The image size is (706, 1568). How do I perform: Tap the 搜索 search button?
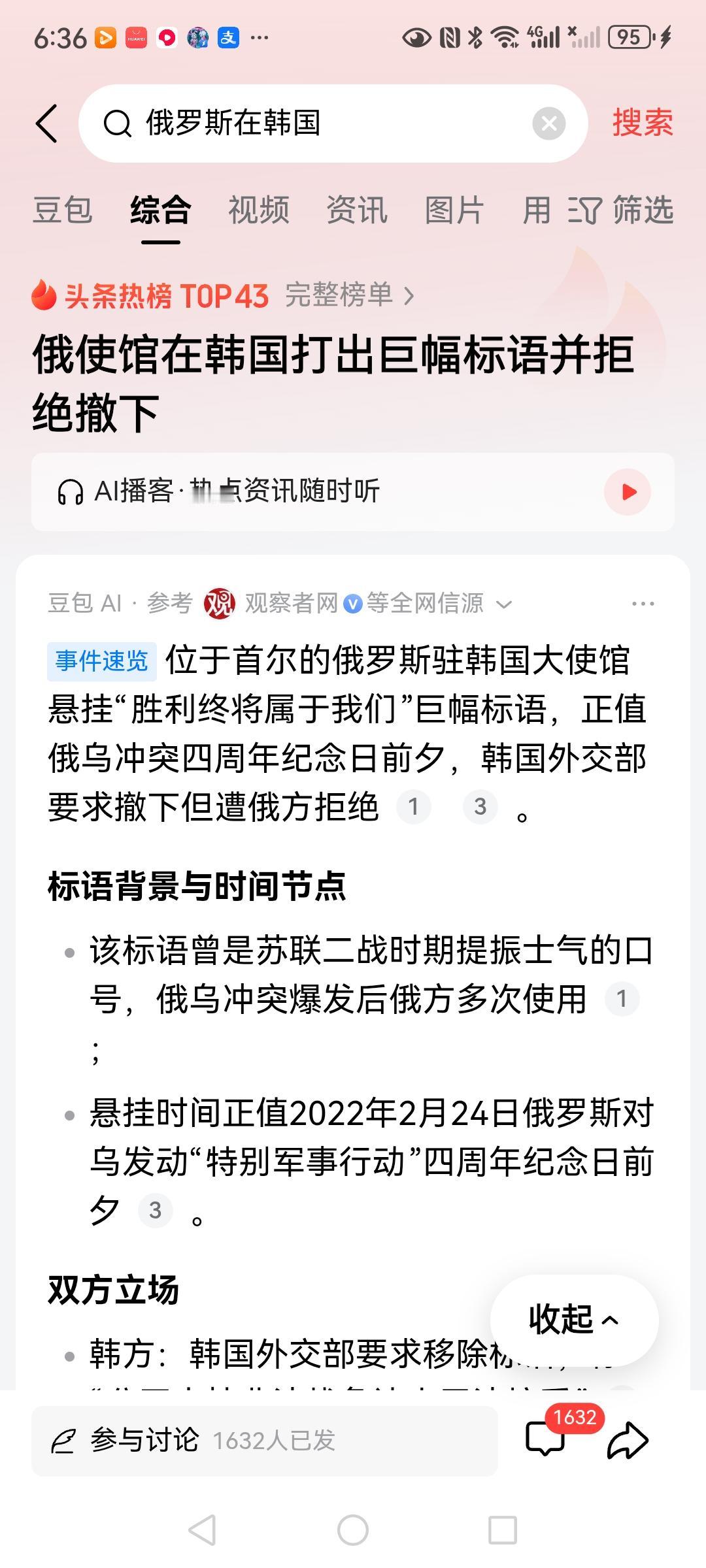(x=642, y=123)
